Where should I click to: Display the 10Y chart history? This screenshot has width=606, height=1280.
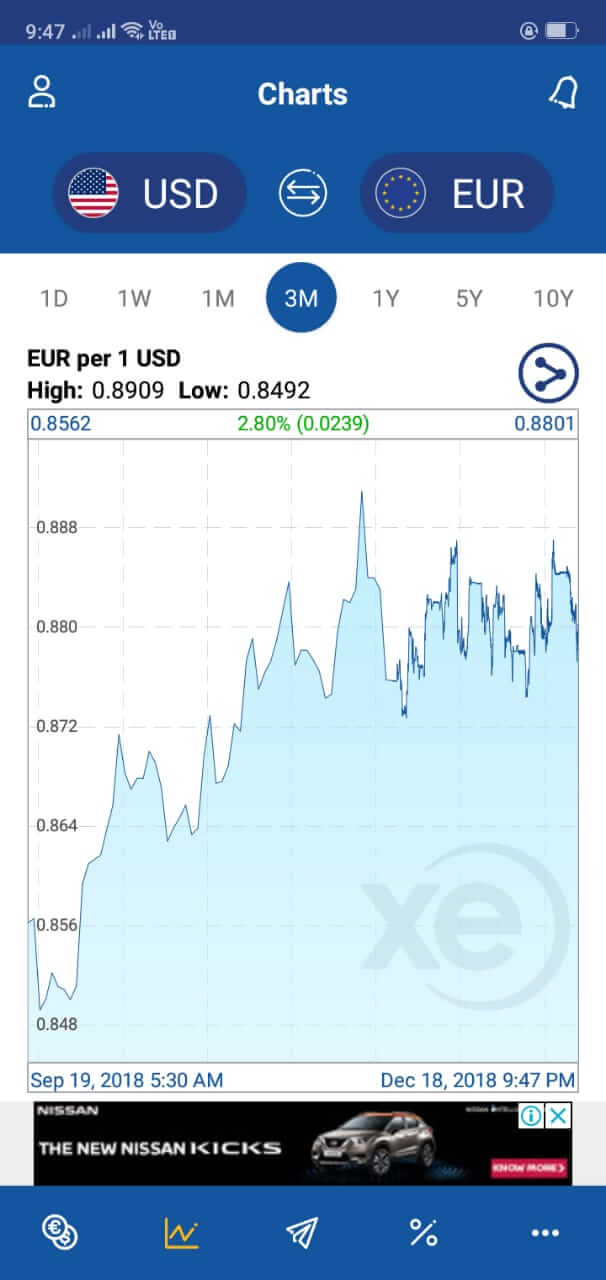552,298
